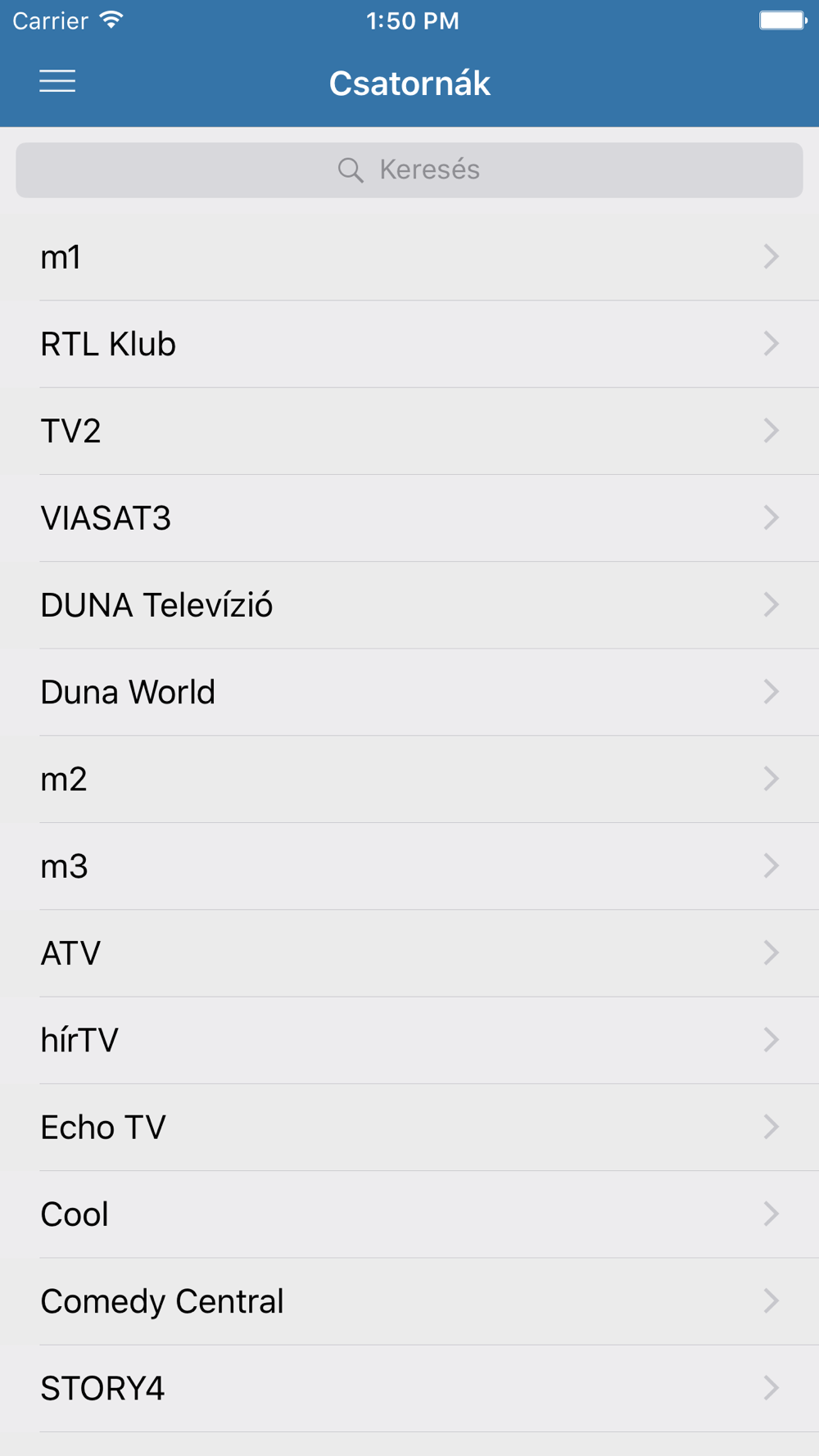View the m3 channel
The height and width of the screenshot is (1456, 819).
[409, 866]
